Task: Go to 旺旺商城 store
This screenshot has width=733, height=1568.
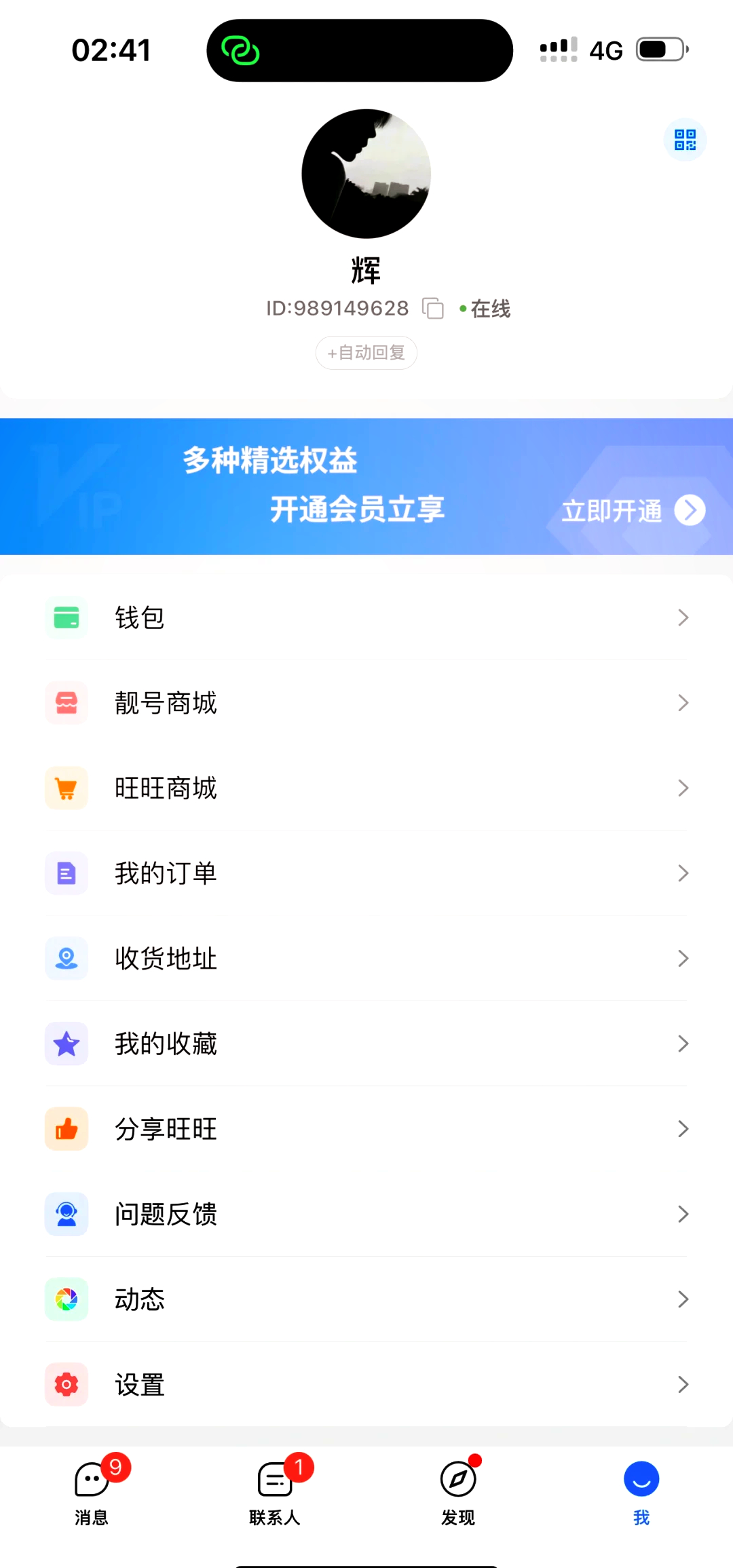Action: 366,788
